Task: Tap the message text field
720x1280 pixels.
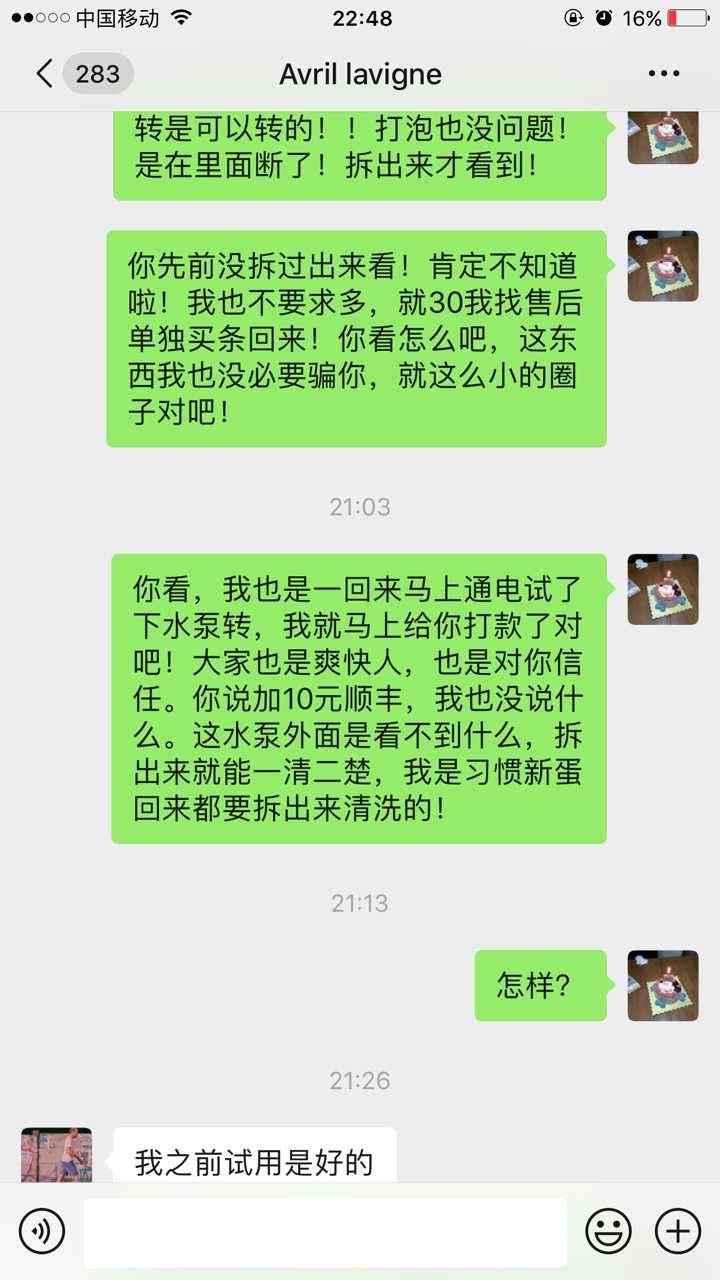Action: click(325, 1232)
